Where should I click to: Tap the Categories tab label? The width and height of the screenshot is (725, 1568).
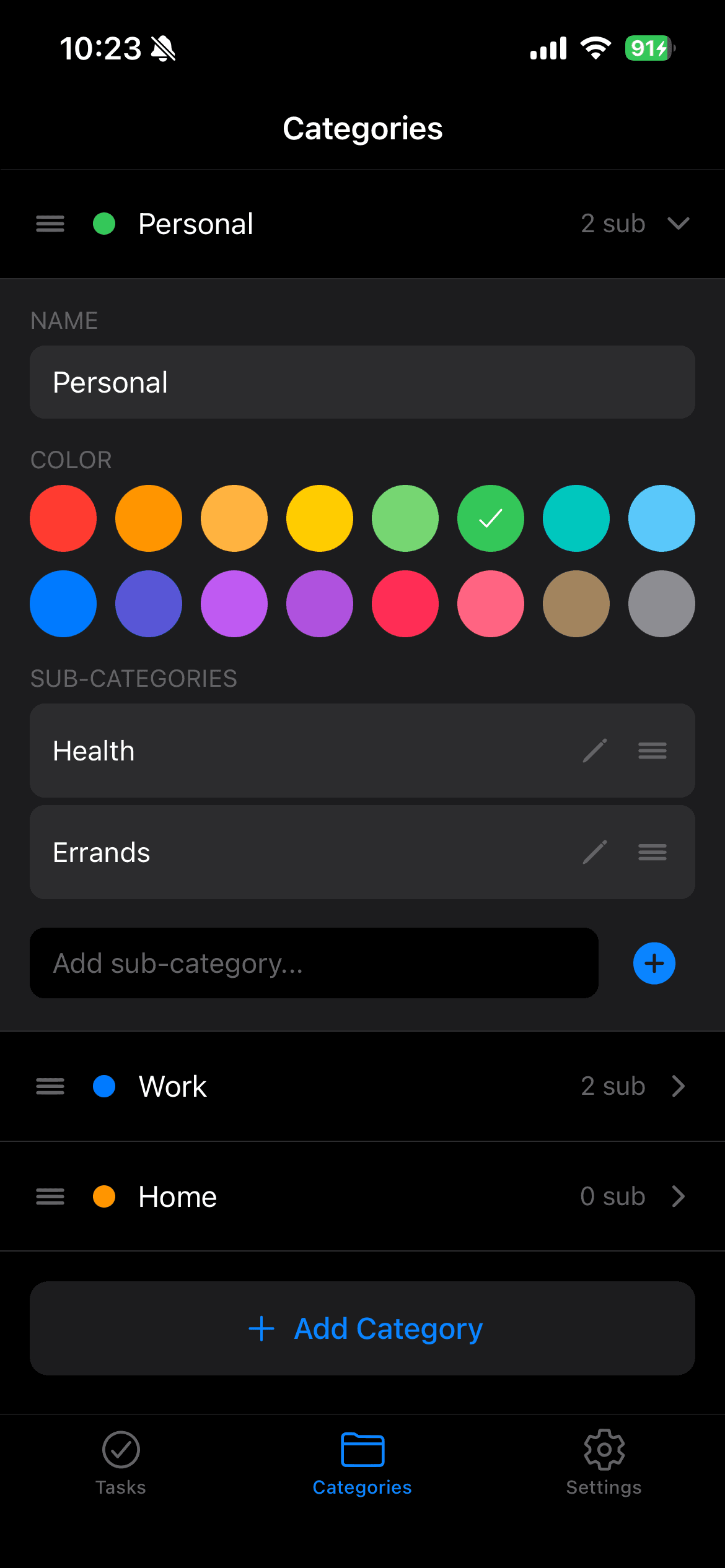point(362,1487)
